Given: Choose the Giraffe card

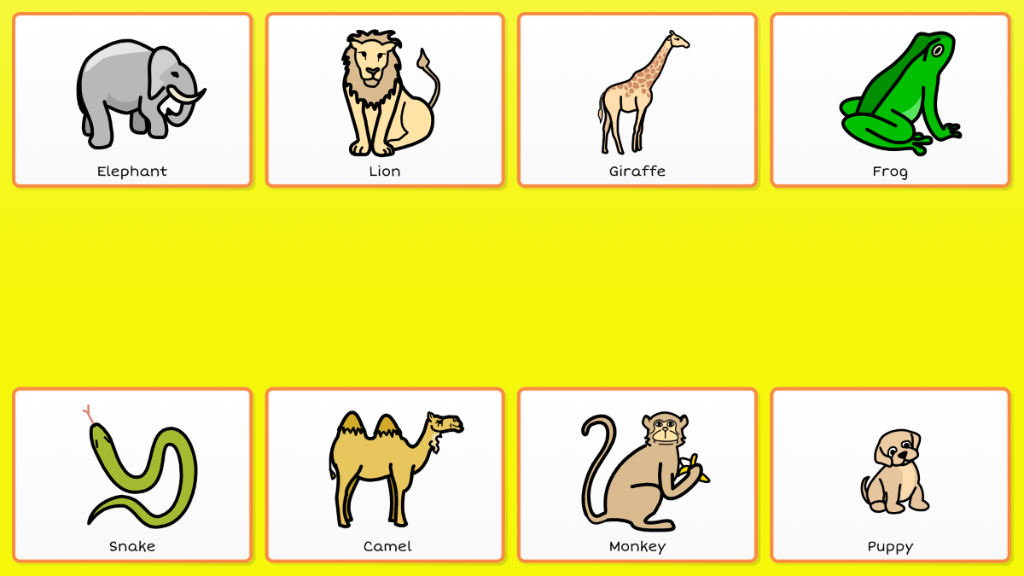Looking at the screenshot, I should coord(637,100).
